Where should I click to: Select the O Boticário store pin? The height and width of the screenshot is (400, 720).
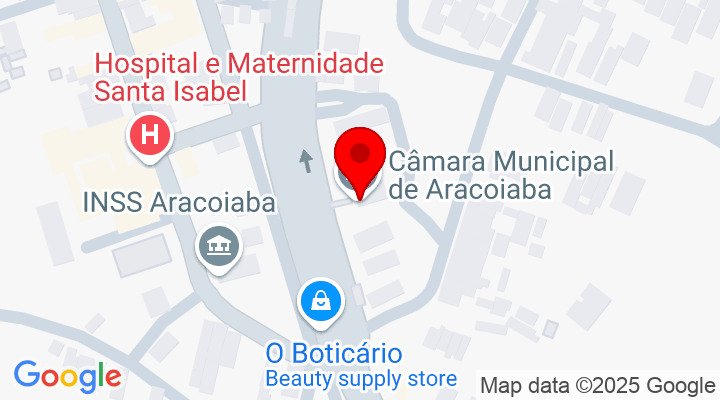[321, 302]
